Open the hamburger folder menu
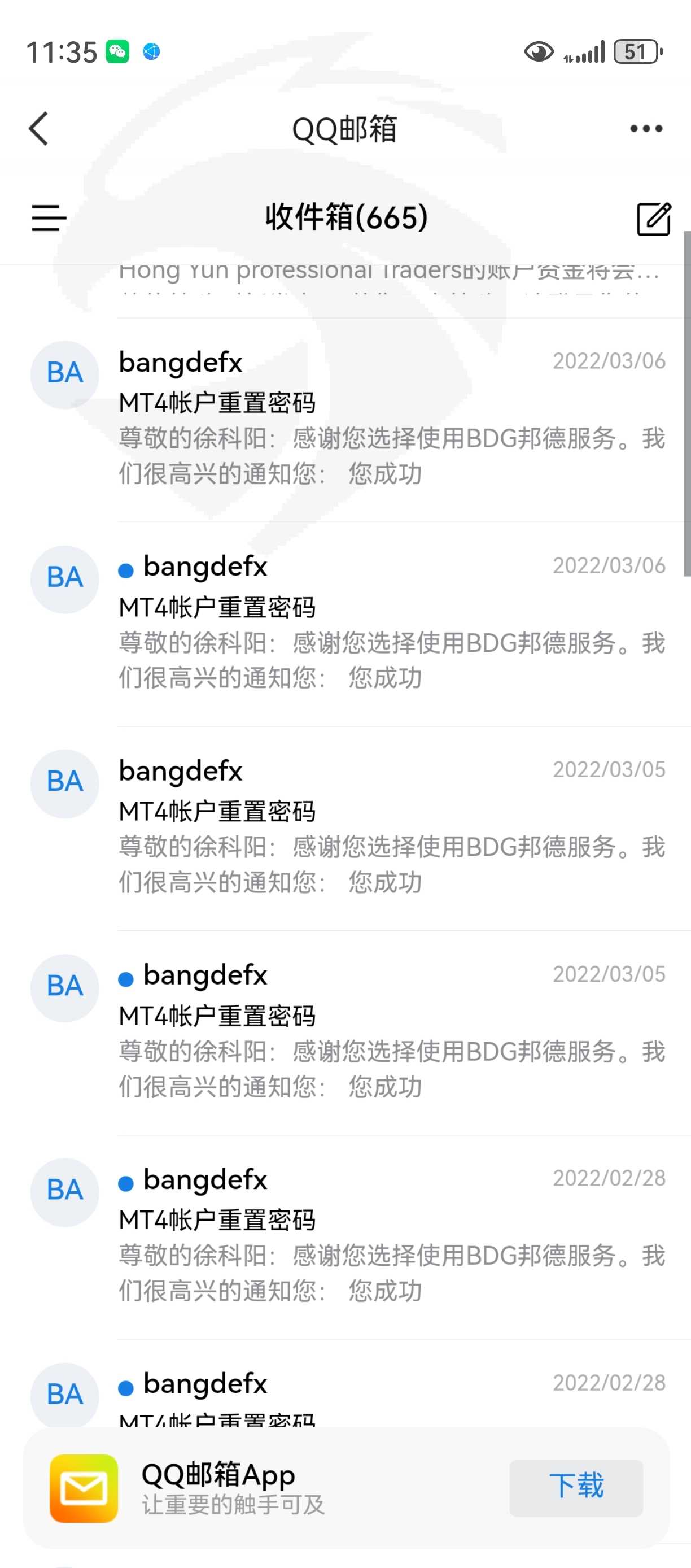Viewport: 691px width, 1568px height. (x=49, y=218)
